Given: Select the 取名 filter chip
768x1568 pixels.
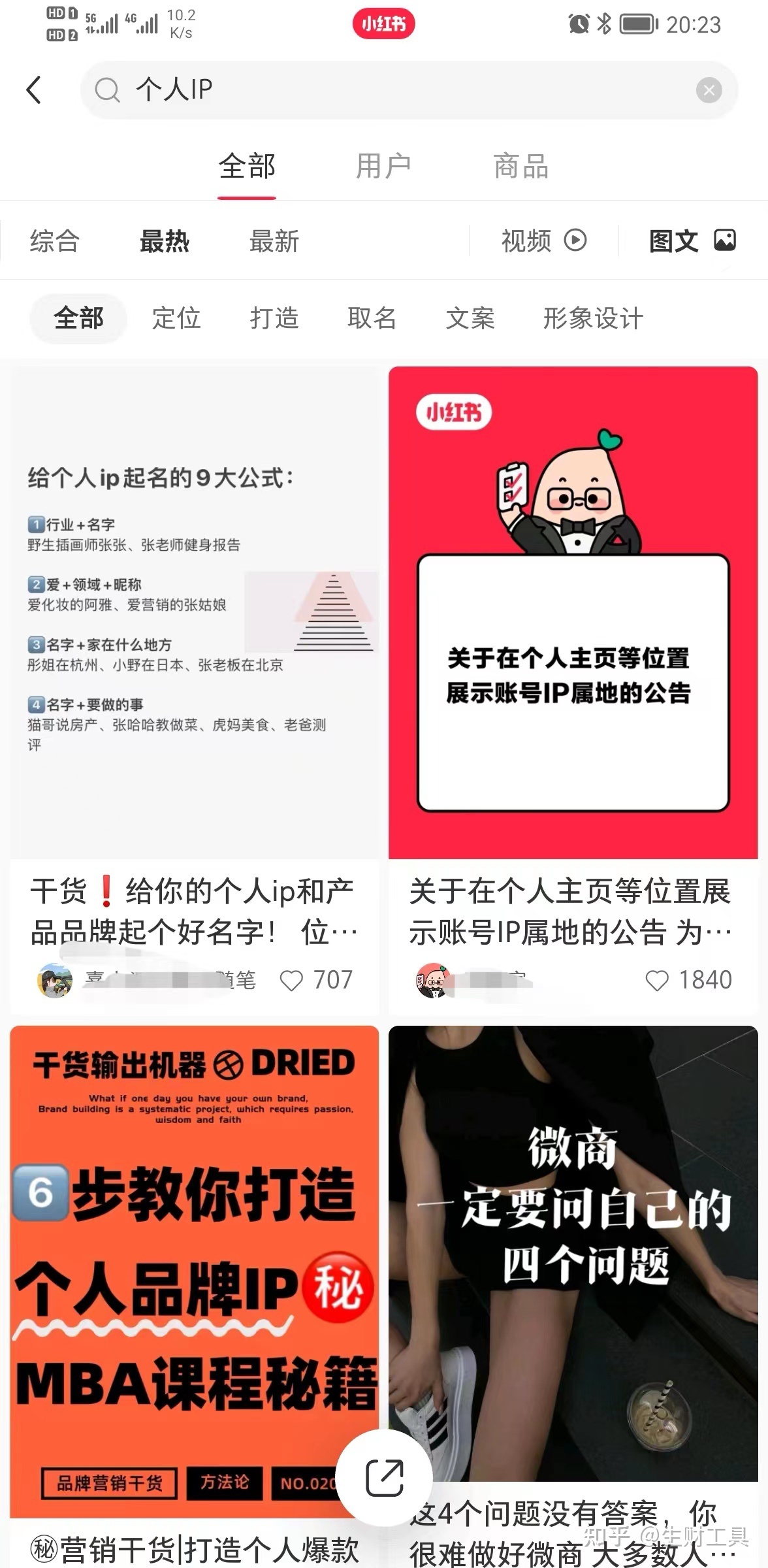Looking at the screenshot, I should coord(372,319).
